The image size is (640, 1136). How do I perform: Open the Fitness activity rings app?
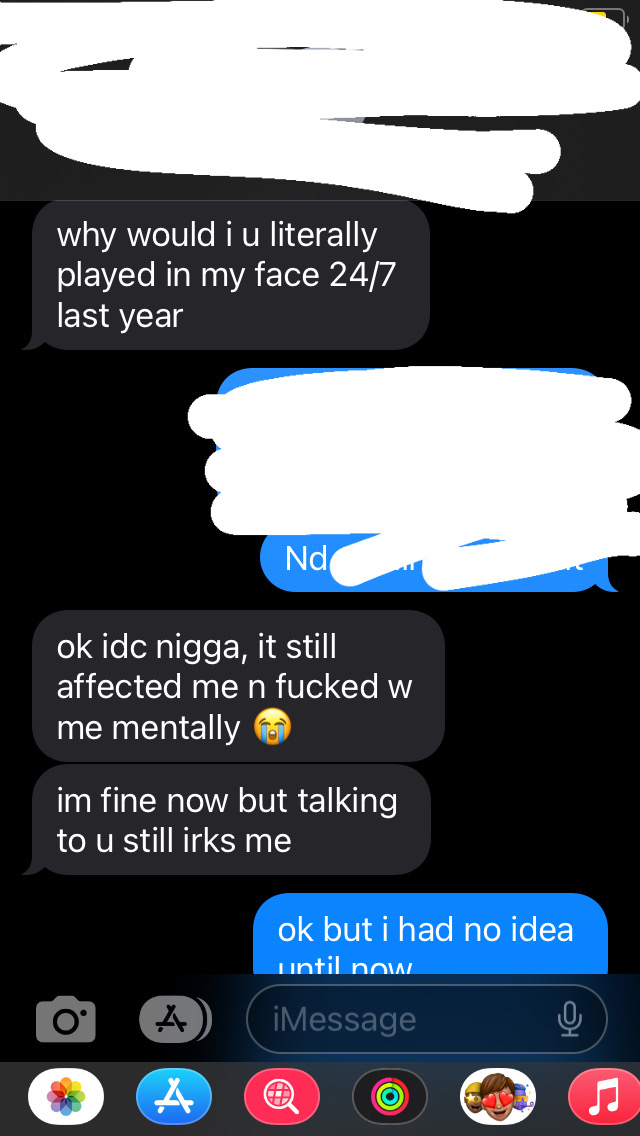(x=390, y=1096)
